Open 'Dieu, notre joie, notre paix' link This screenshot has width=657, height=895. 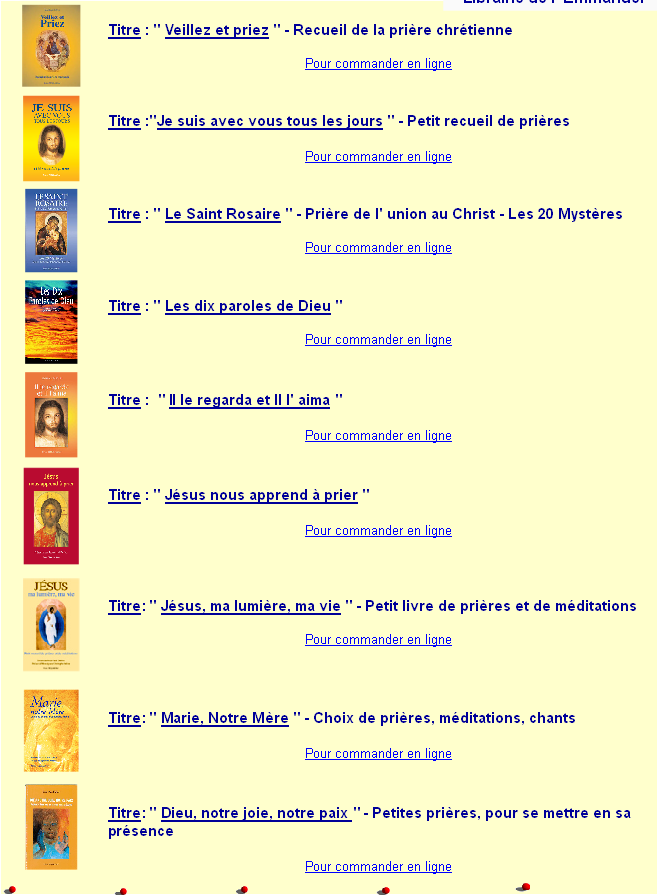pos(255,814)
